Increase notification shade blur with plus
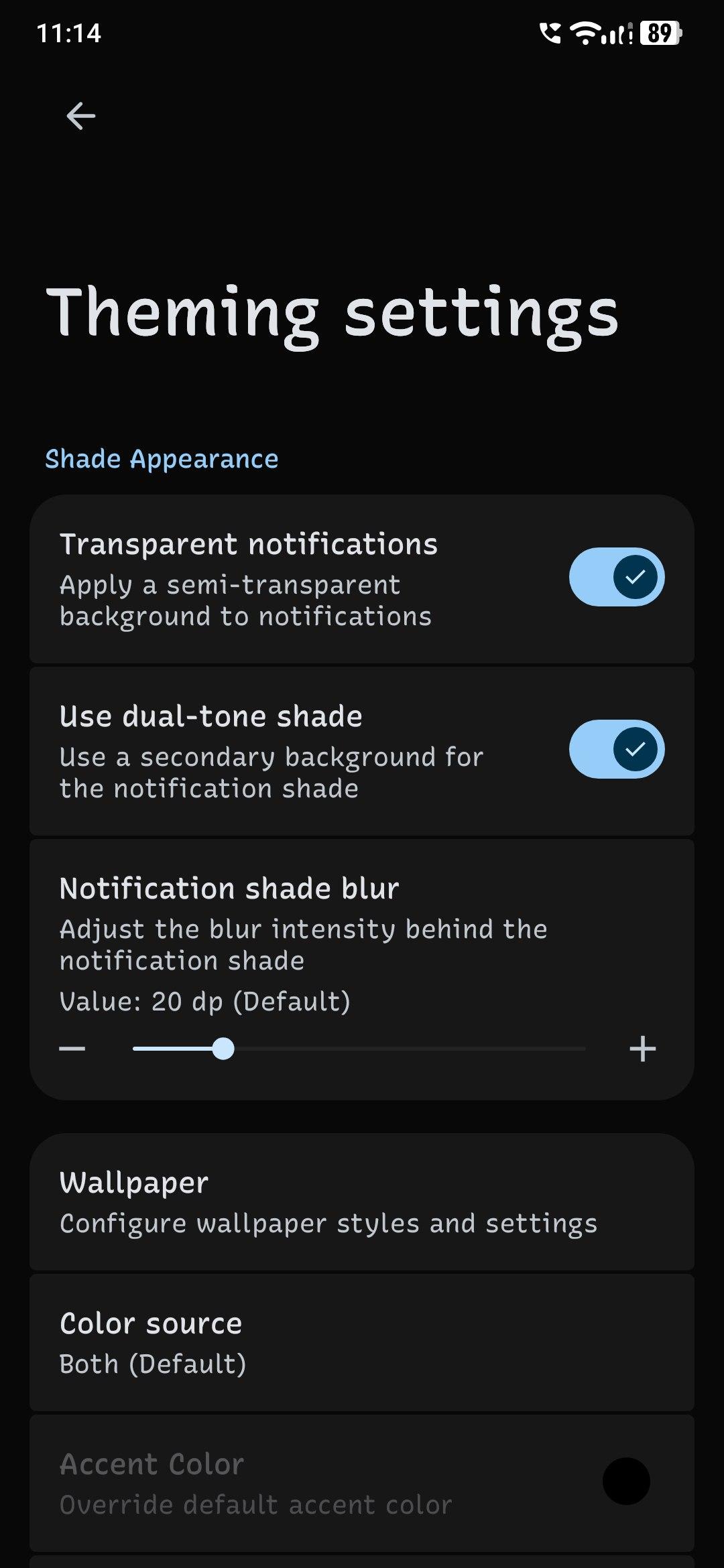 [642, 1049]
